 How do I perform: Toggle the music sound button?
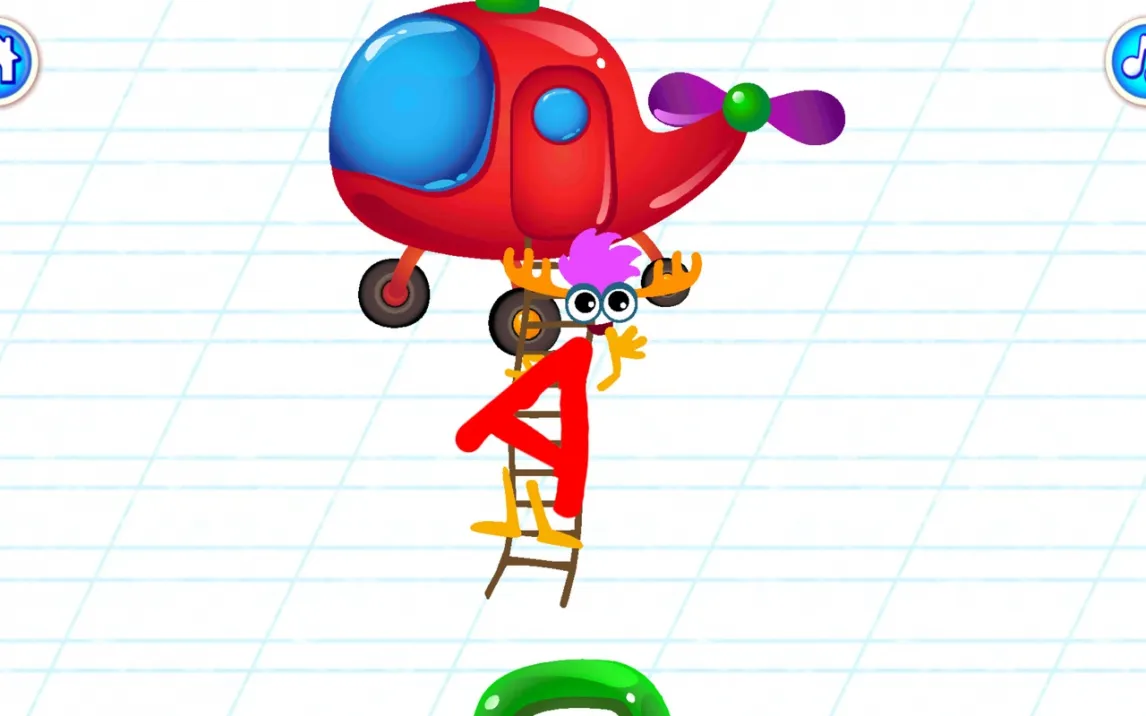coord(1130,60)
